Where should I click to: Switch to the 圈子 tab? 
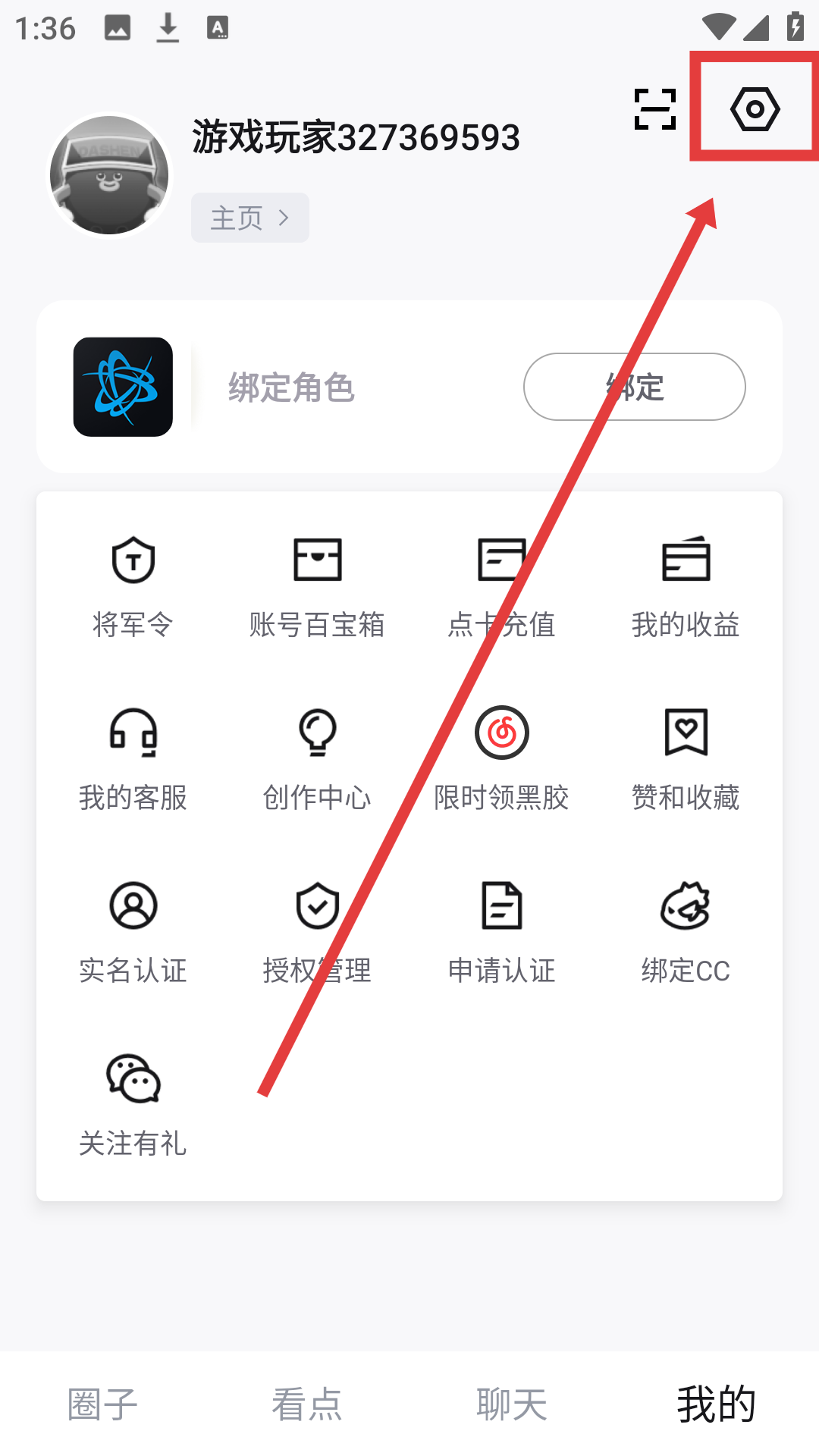pos(102,1404)
